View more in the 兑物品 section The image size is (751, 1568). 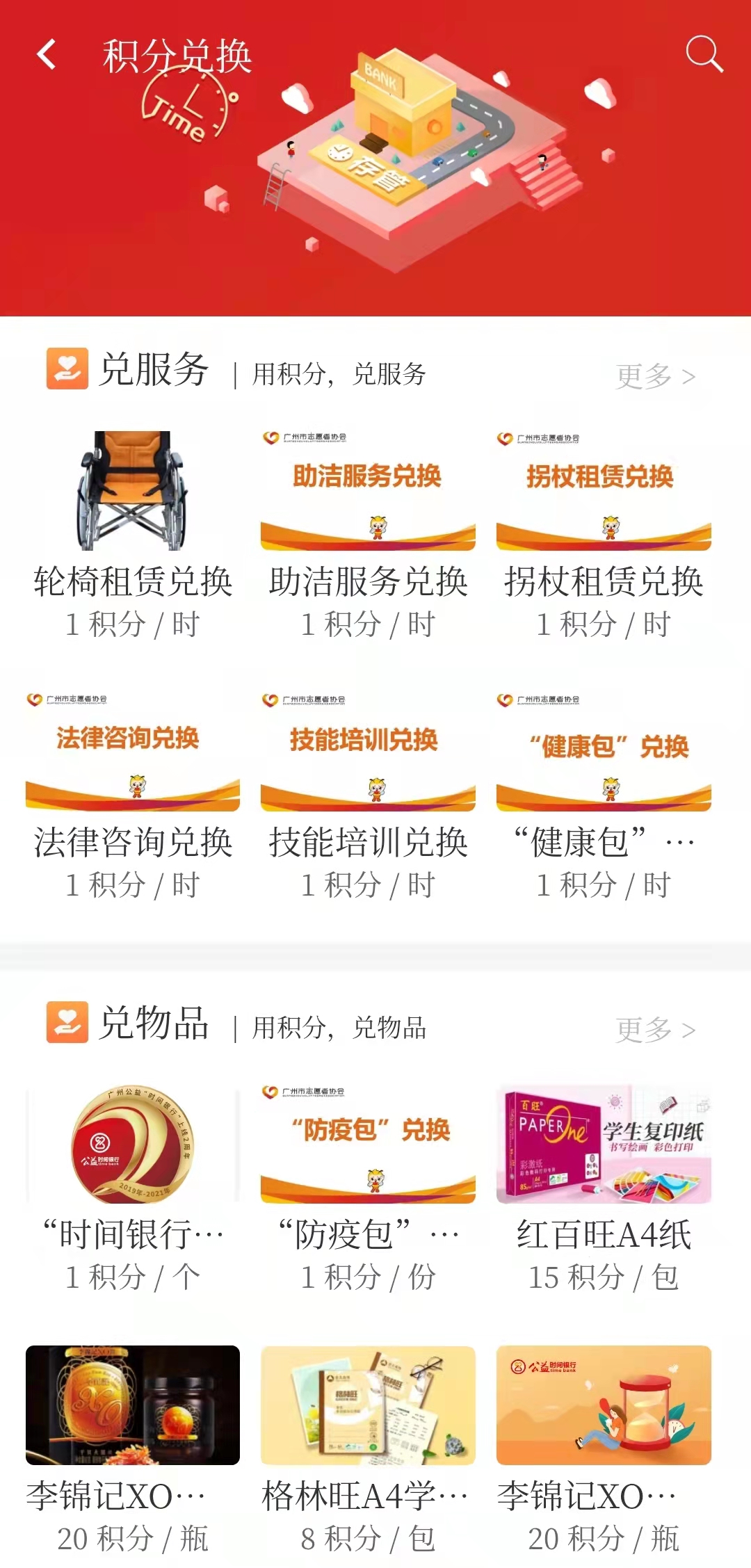pos(655,1029)
